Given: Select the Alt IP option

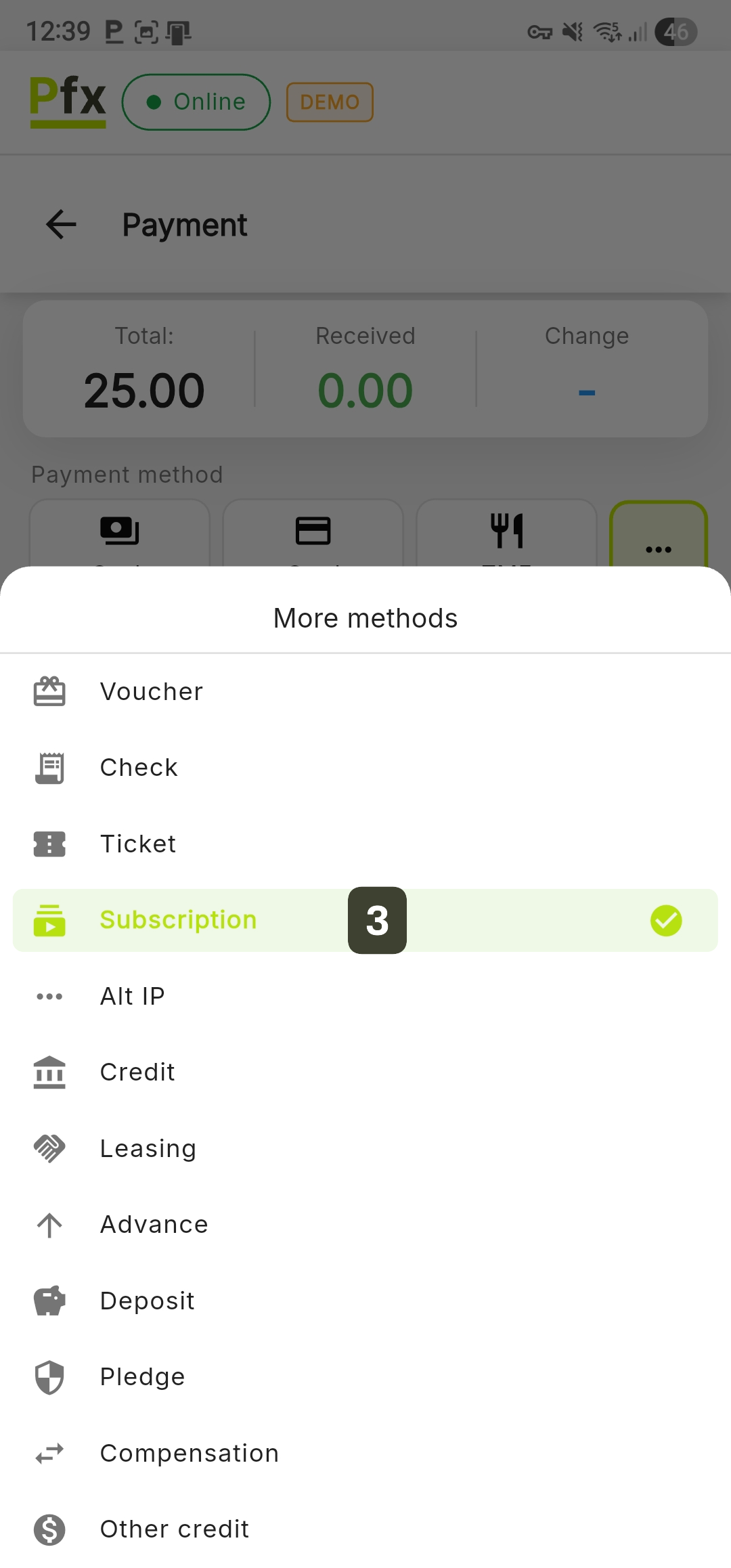Looking at the screenshot, I should click(133, 997).
